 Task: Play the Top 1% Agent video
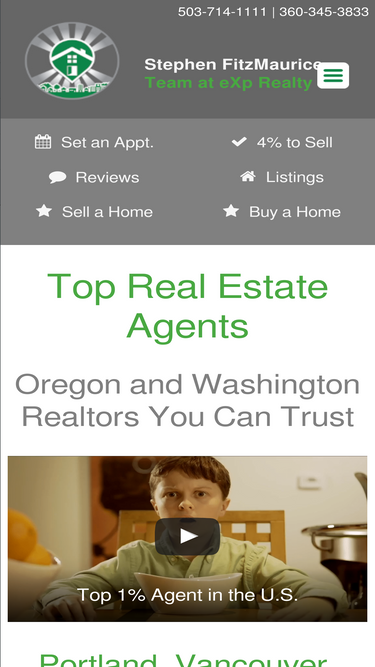point(188,536)
